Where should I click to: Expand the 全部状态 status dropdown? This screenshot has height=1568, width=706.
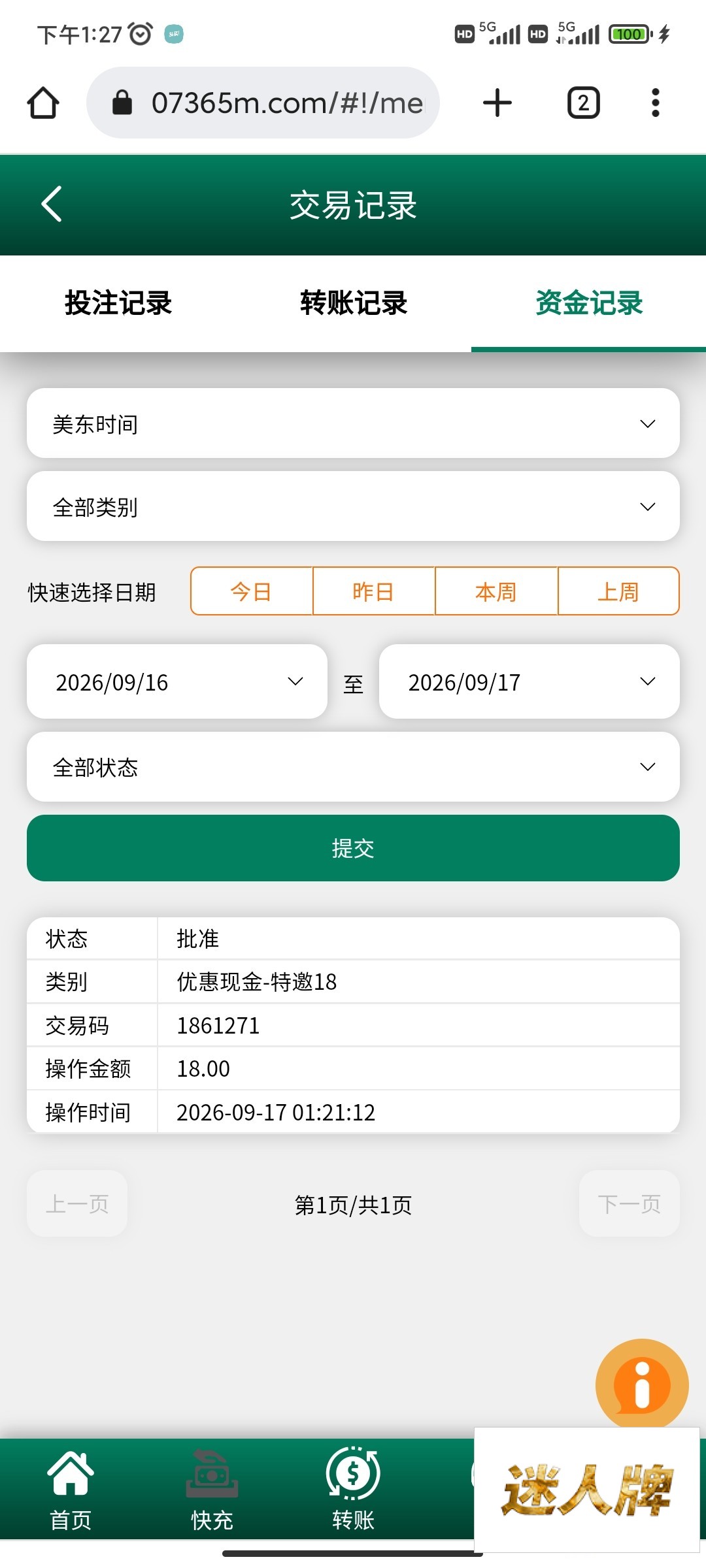[353, 766]
